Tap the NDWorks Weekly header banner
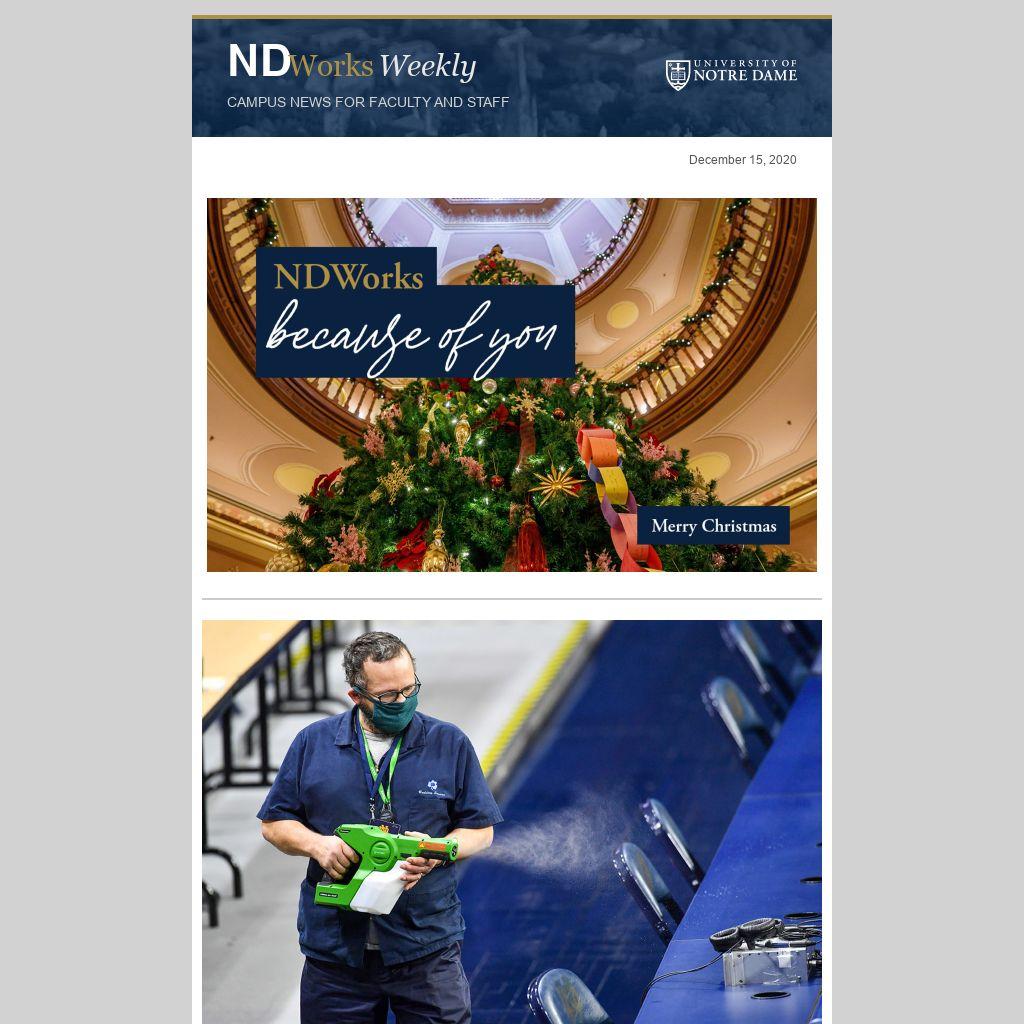 coord(511,77)
